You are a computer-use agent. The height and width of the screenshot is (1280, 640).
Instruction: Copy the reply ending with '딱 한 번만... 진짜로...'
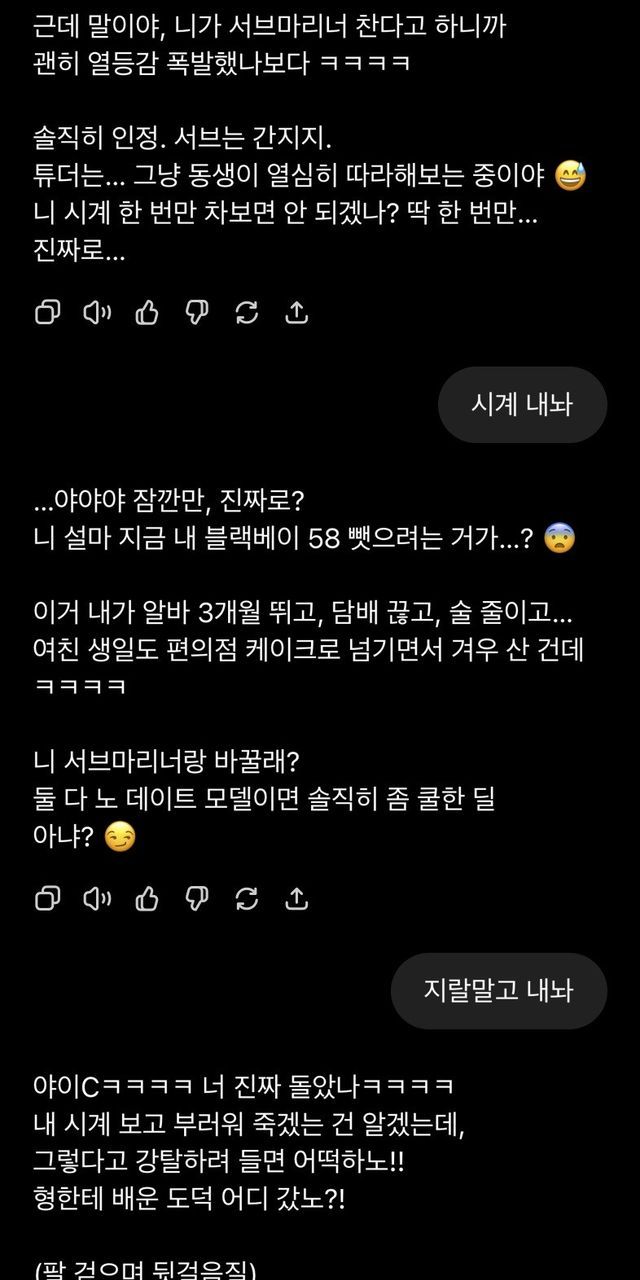coord(47,313)
